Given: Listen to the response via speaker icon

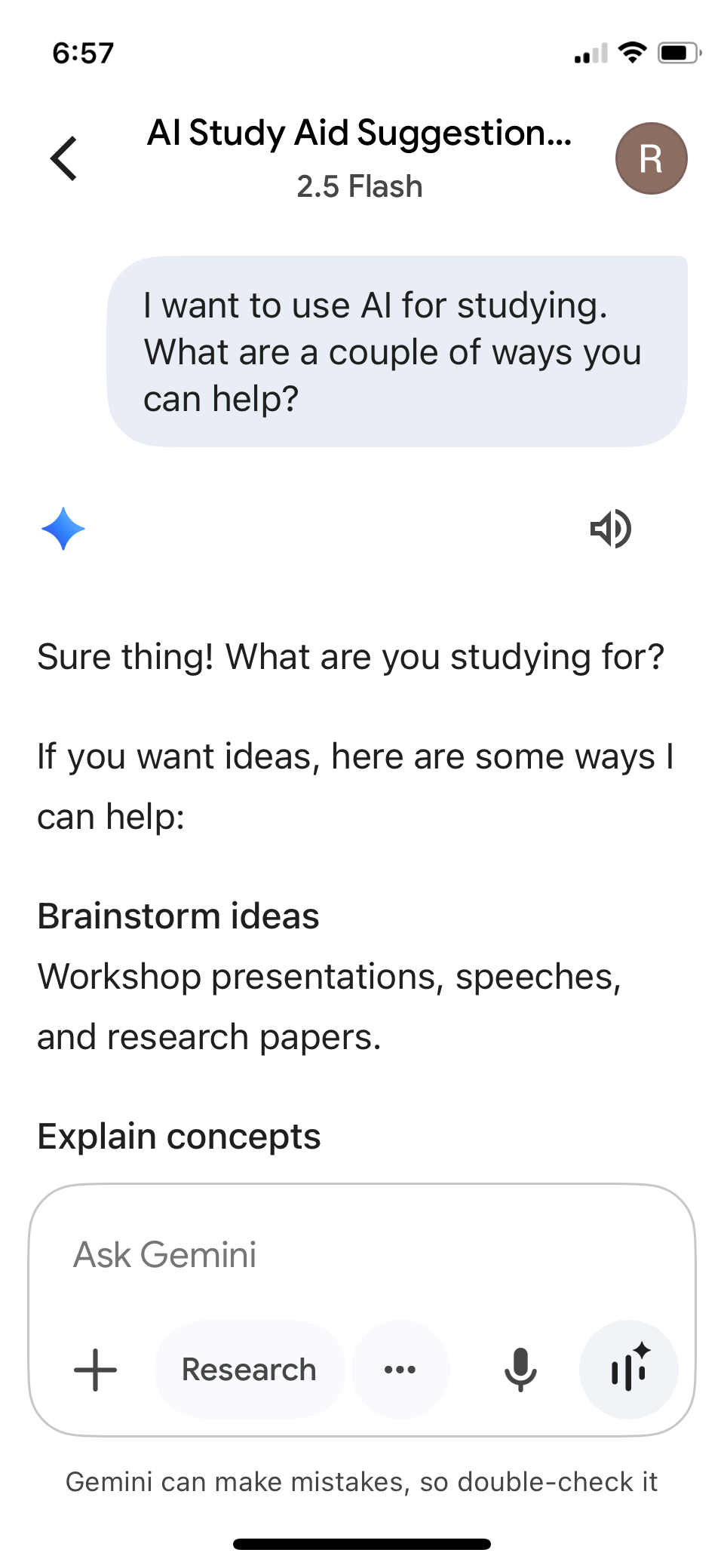Looking at the screenshot, I should point(611,529).
